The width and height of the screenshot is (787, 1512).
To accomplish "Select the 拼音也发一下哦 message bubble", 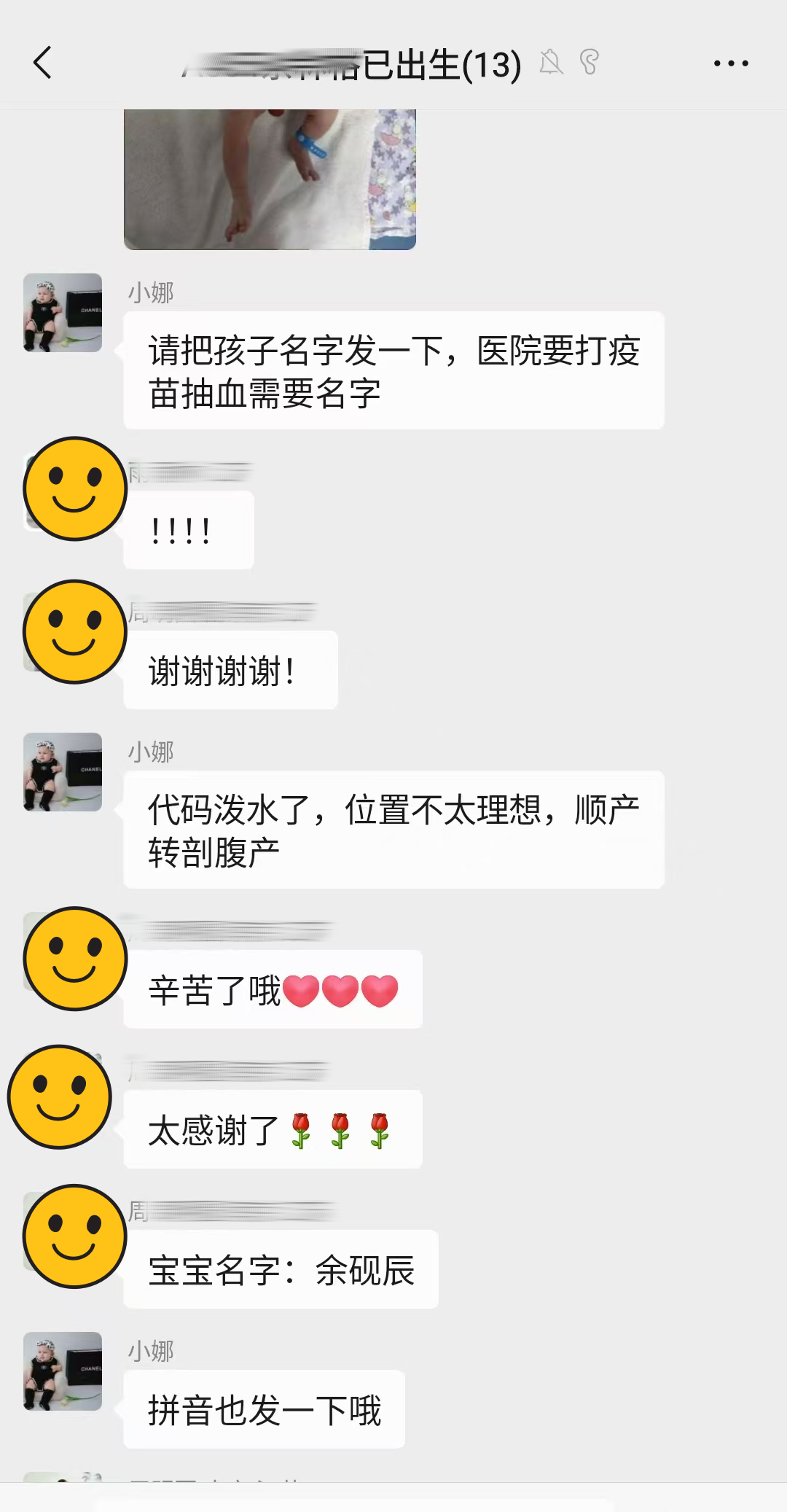I will 266,1408.
